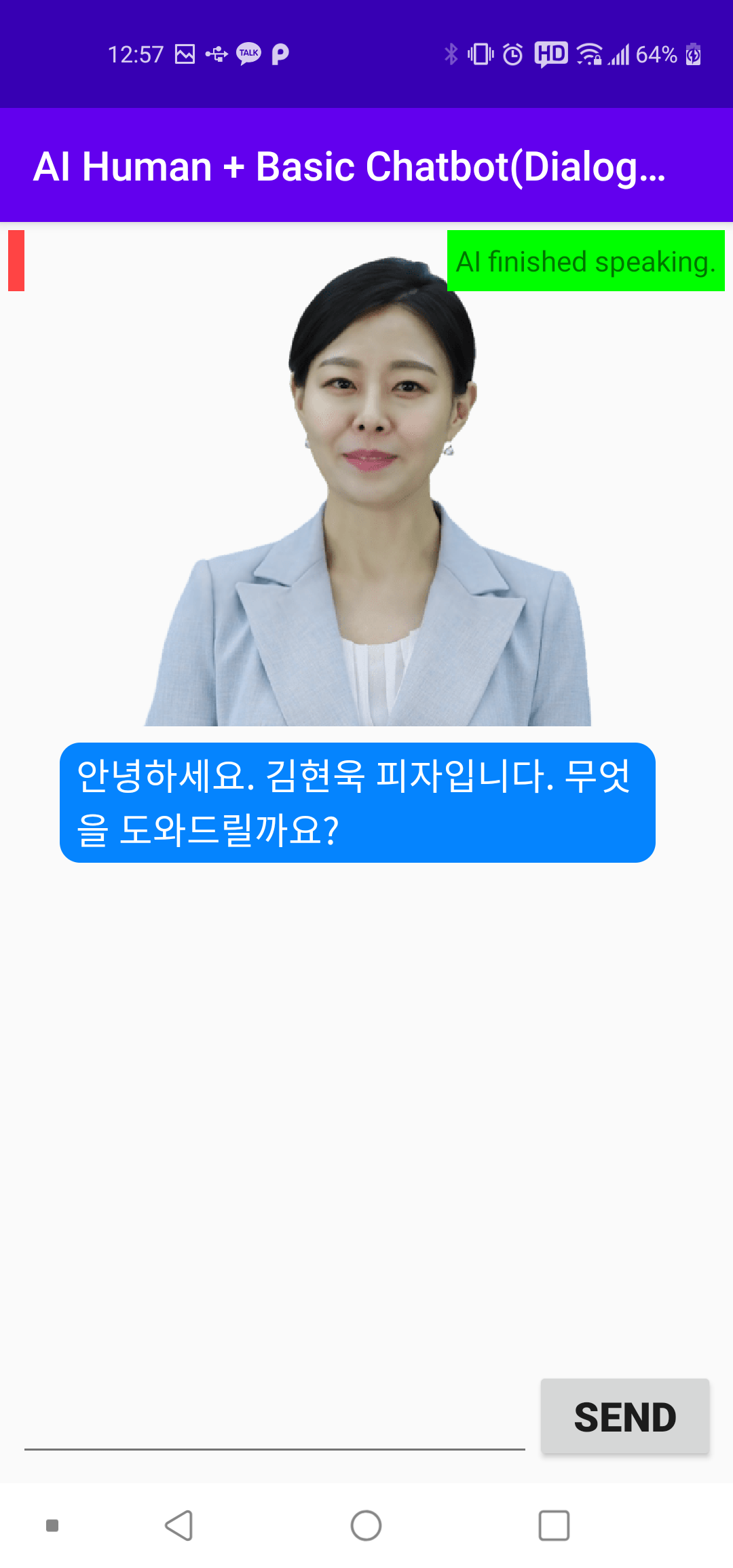Return to the home screen
The width and height of the screenshot is (733, 1568).
tap(366, 1525)
